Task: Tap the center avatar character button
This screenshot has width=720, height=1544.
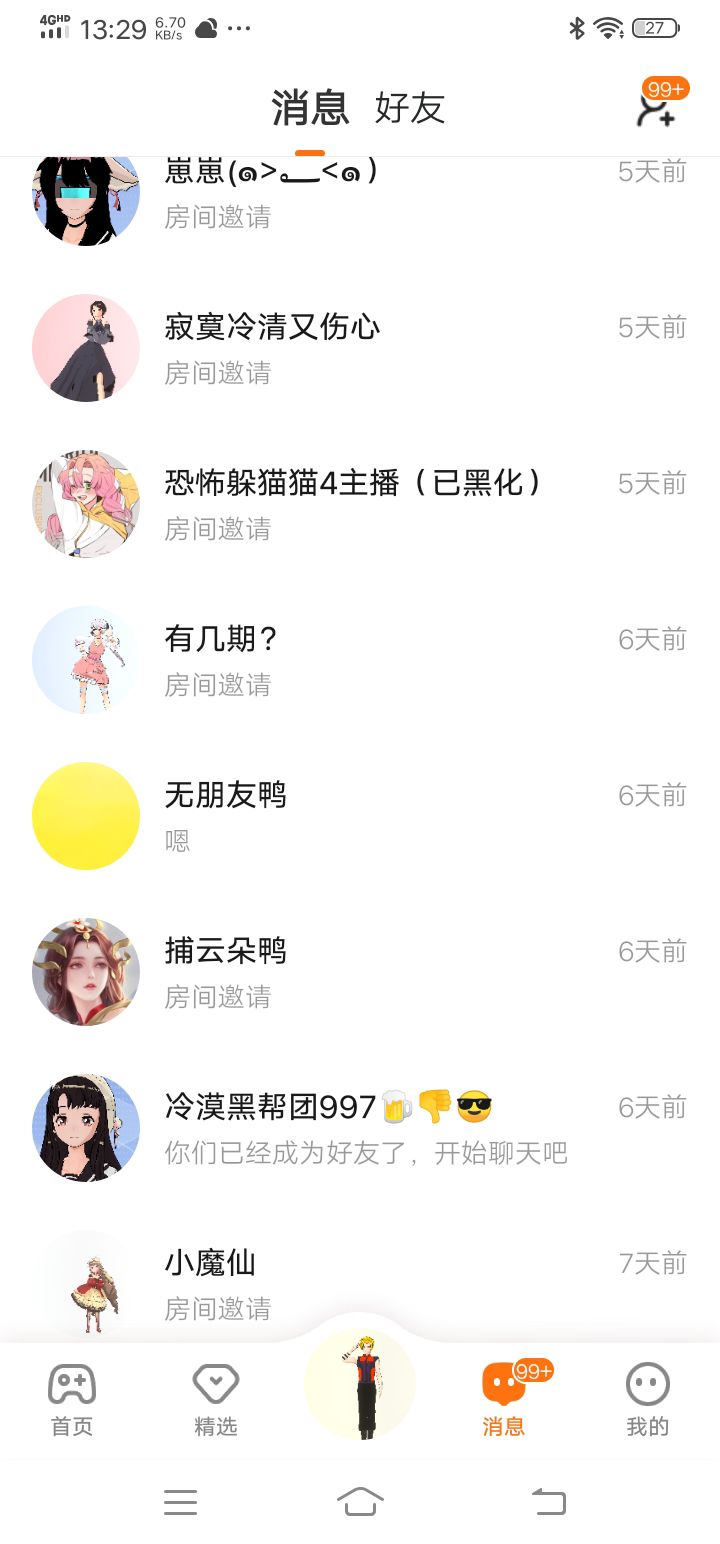Action: point(360,1385)
